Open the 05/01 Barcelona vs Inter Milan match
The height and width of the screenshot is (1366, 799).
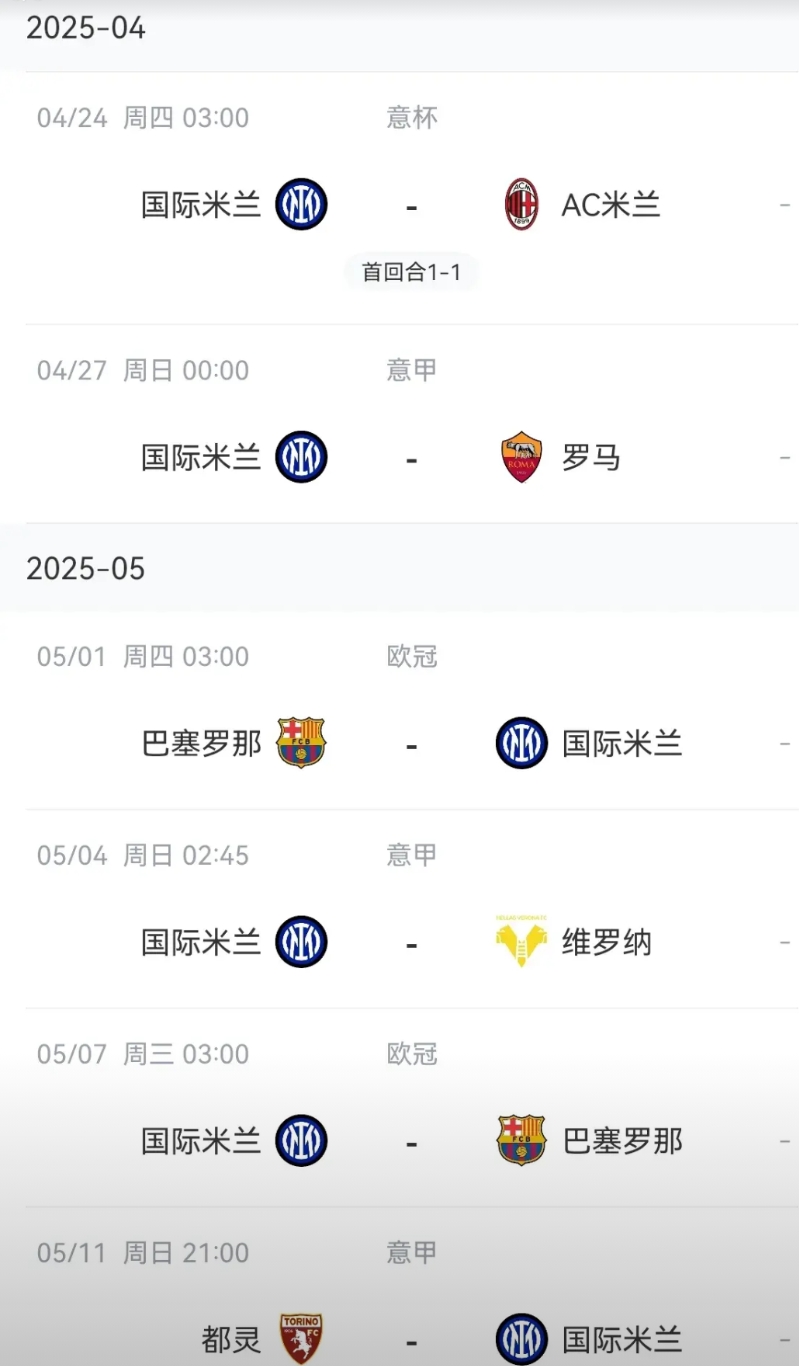point(412,711)
